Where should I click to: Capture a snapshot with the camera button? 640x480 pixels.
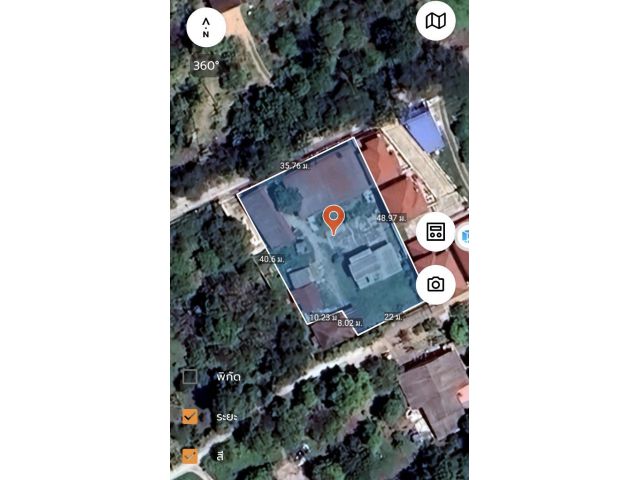click(435, 284)
